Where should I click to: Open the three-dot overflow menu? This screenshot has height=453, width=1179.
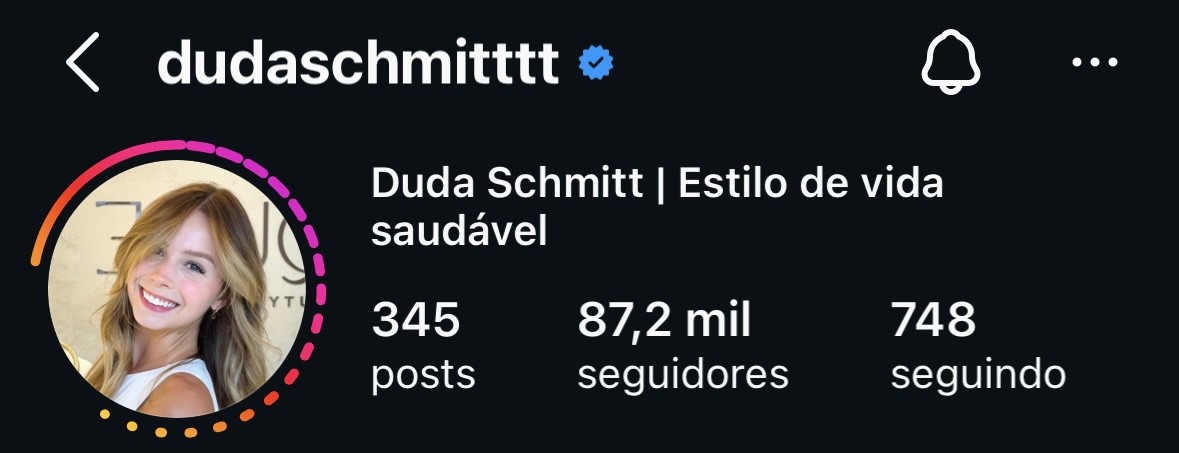(x=1095, y=63)
